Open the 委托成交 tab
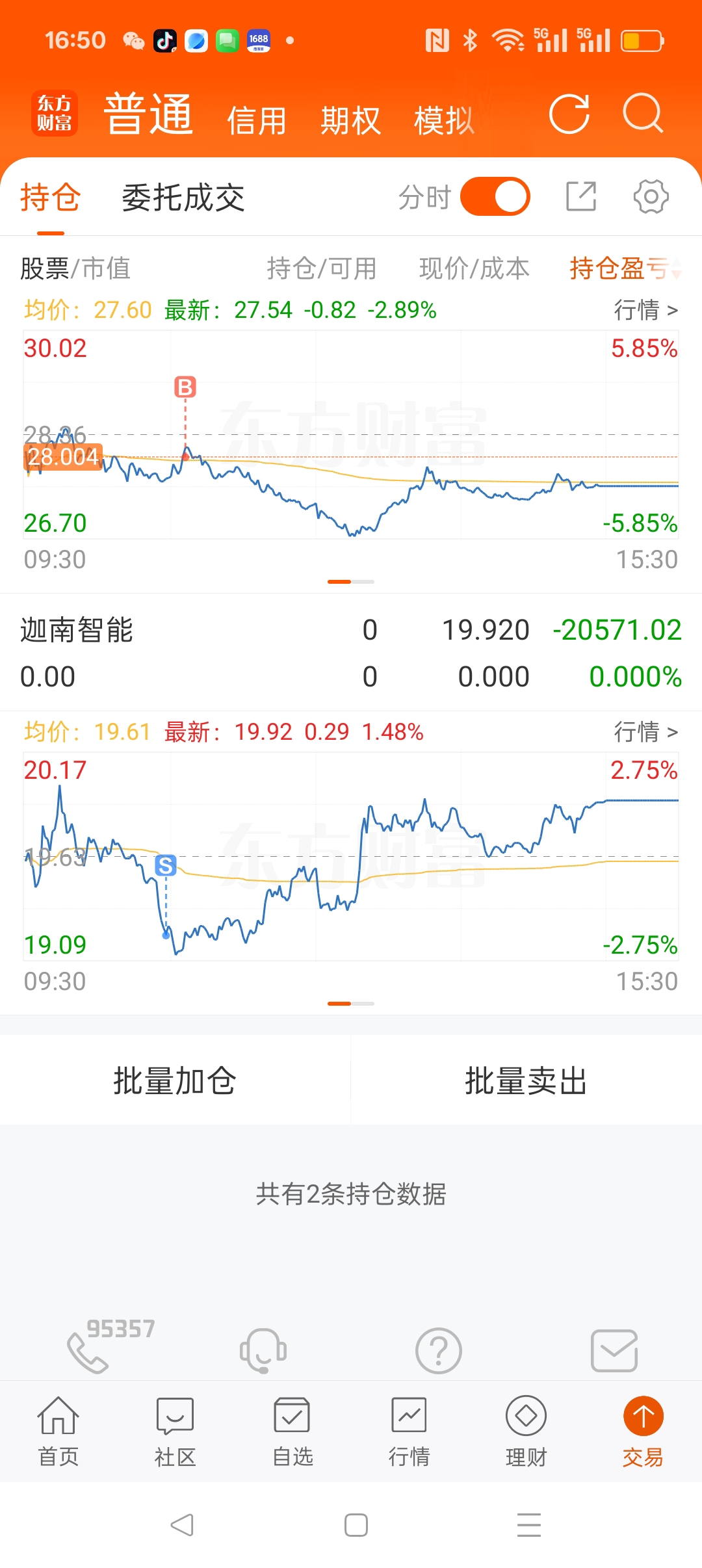The width and height of the screenshot is (702, 1568). (183, 198)
